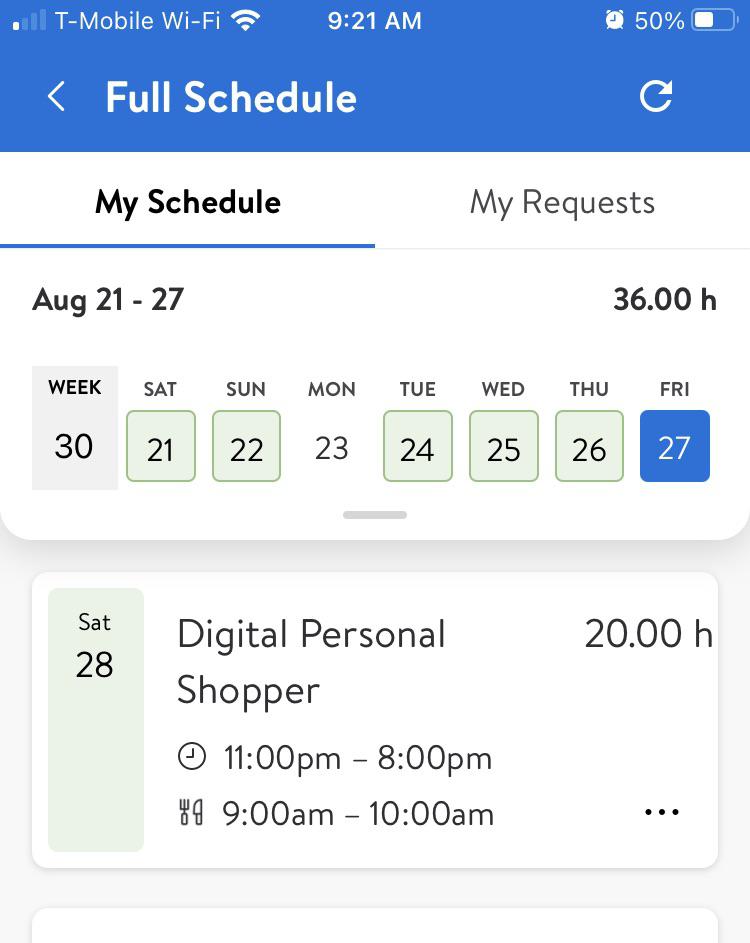Expand the WEEK 30 selector
Image resolution: width=750 pixels, height=943 pixels.
point(74,427)
